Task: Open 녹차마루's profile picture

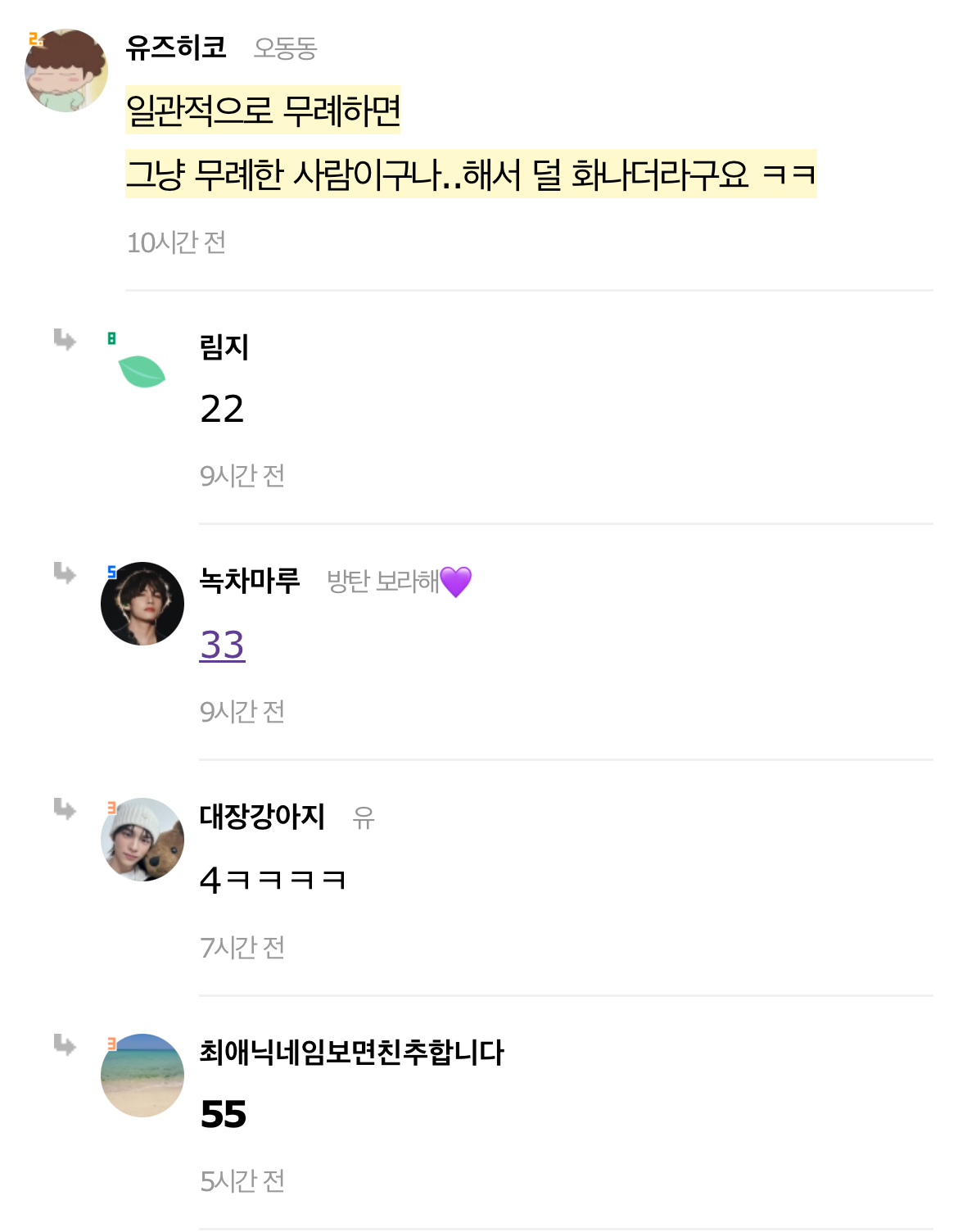Action: coord(142,604)
